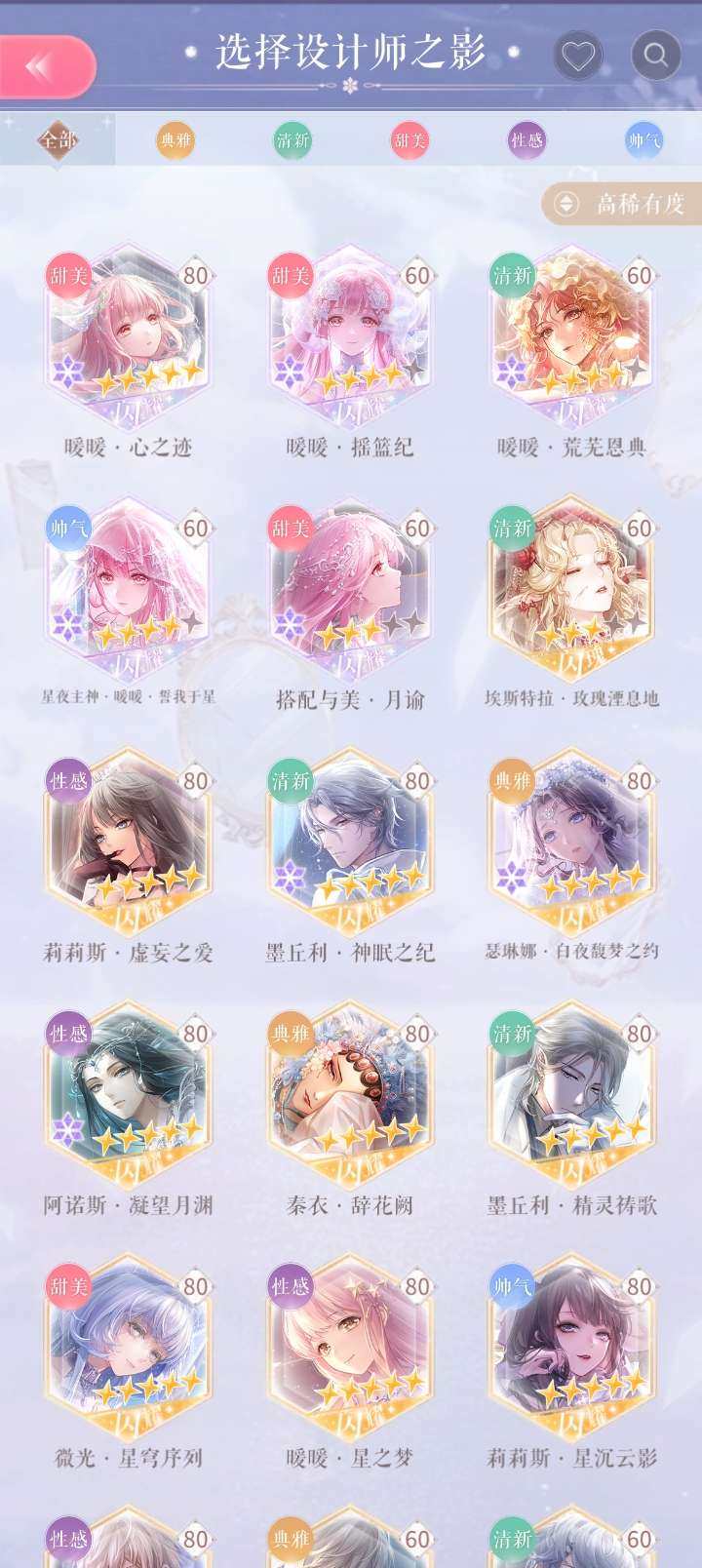Open the search magnifier icon

tap(656, 56)
